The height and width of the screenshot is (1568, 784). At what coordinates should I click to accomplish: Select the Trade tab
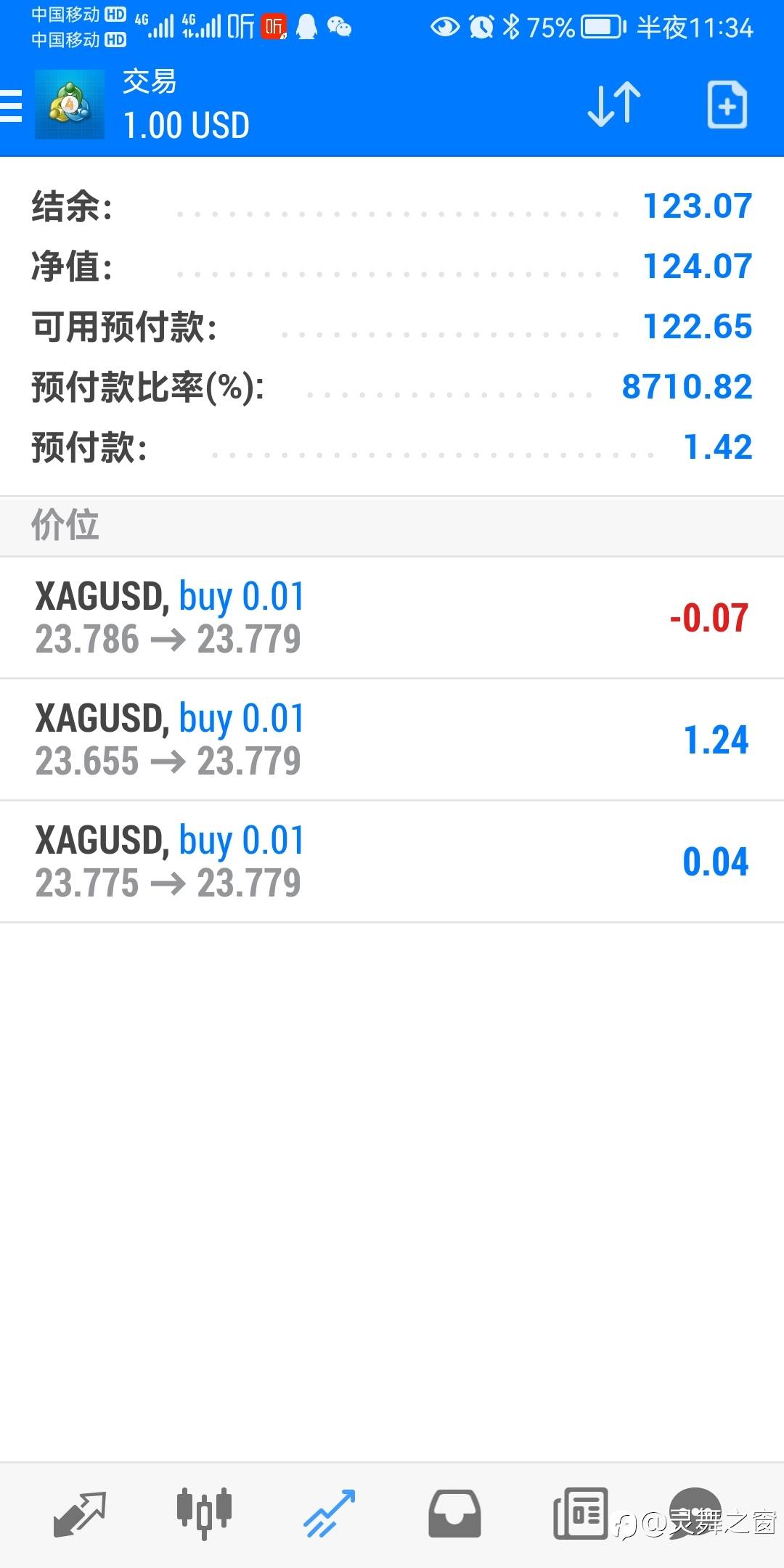click(x=330, y=1514)
